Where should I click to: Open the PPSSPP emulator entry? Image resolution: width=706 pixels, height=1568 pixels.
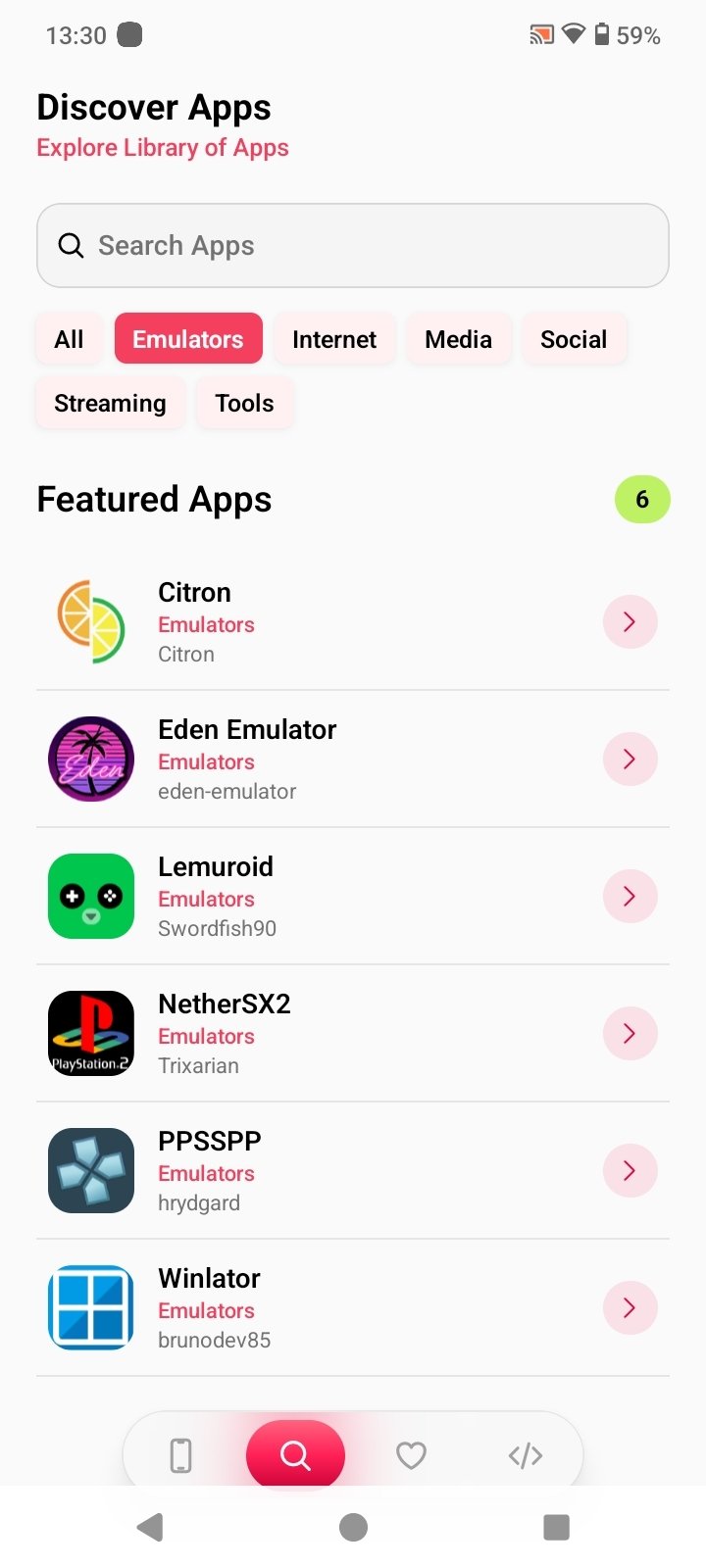(x=353, y=1170)
